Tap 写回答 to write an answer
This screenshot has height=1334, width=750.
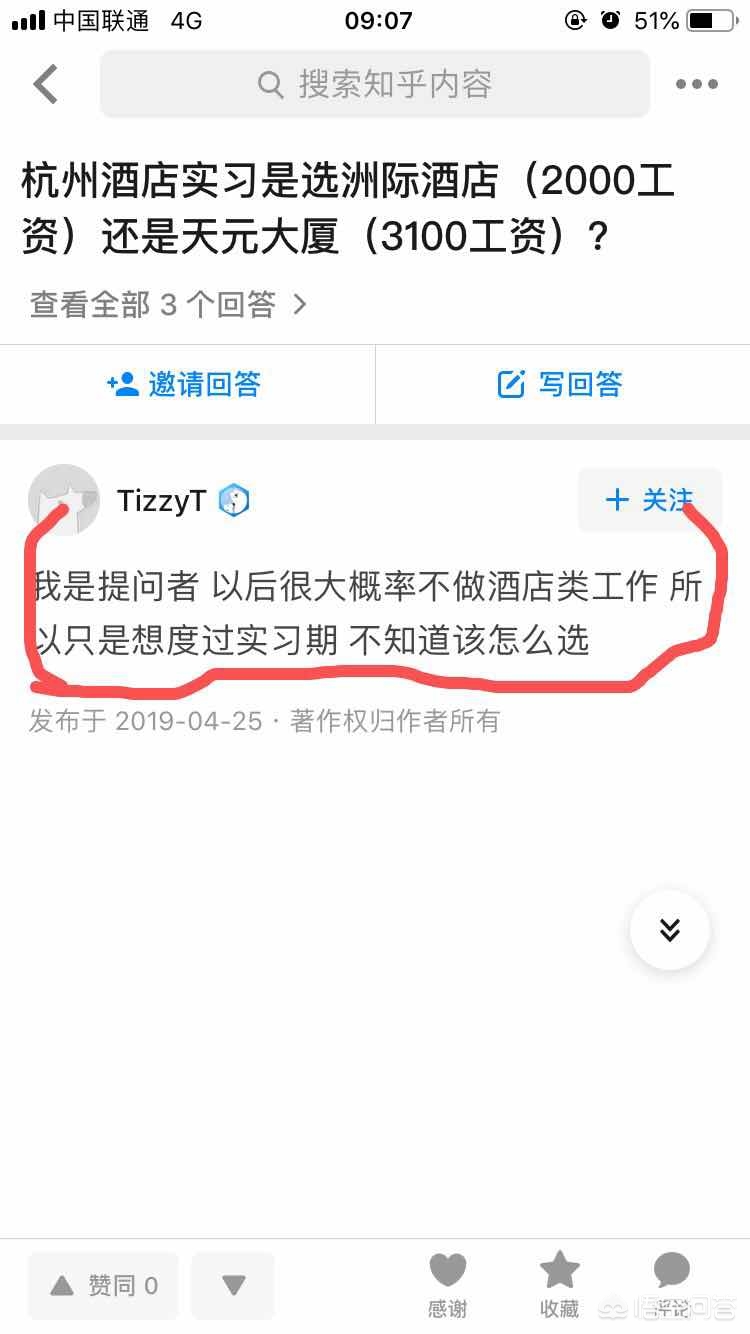[561, 384]
